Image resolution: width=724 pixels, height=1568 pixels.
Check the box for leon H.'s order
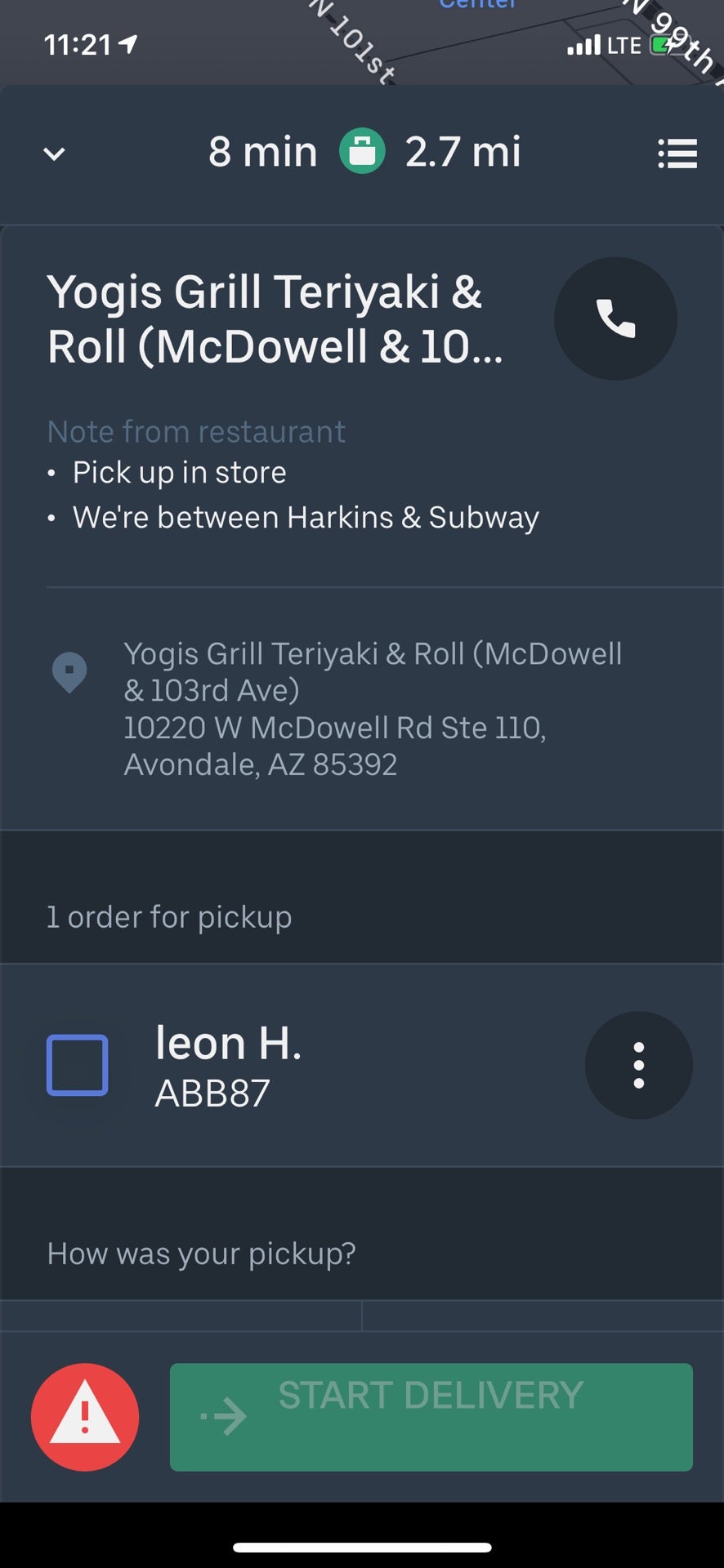click(x=78, y=1065)
